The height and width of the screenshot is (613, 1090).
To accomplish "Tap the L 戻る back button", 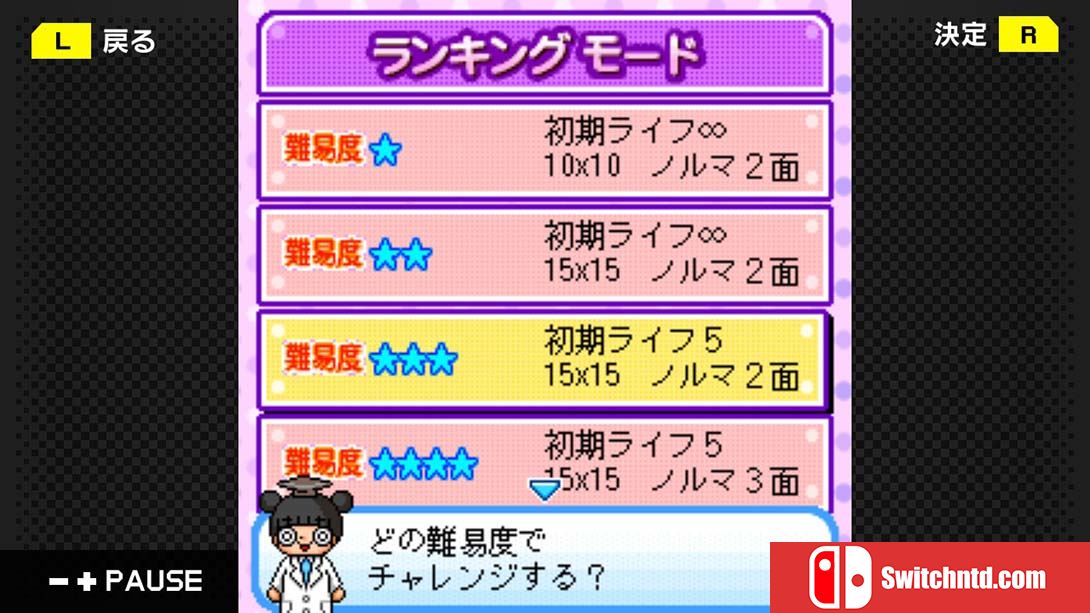I will (x=95, y=41).
